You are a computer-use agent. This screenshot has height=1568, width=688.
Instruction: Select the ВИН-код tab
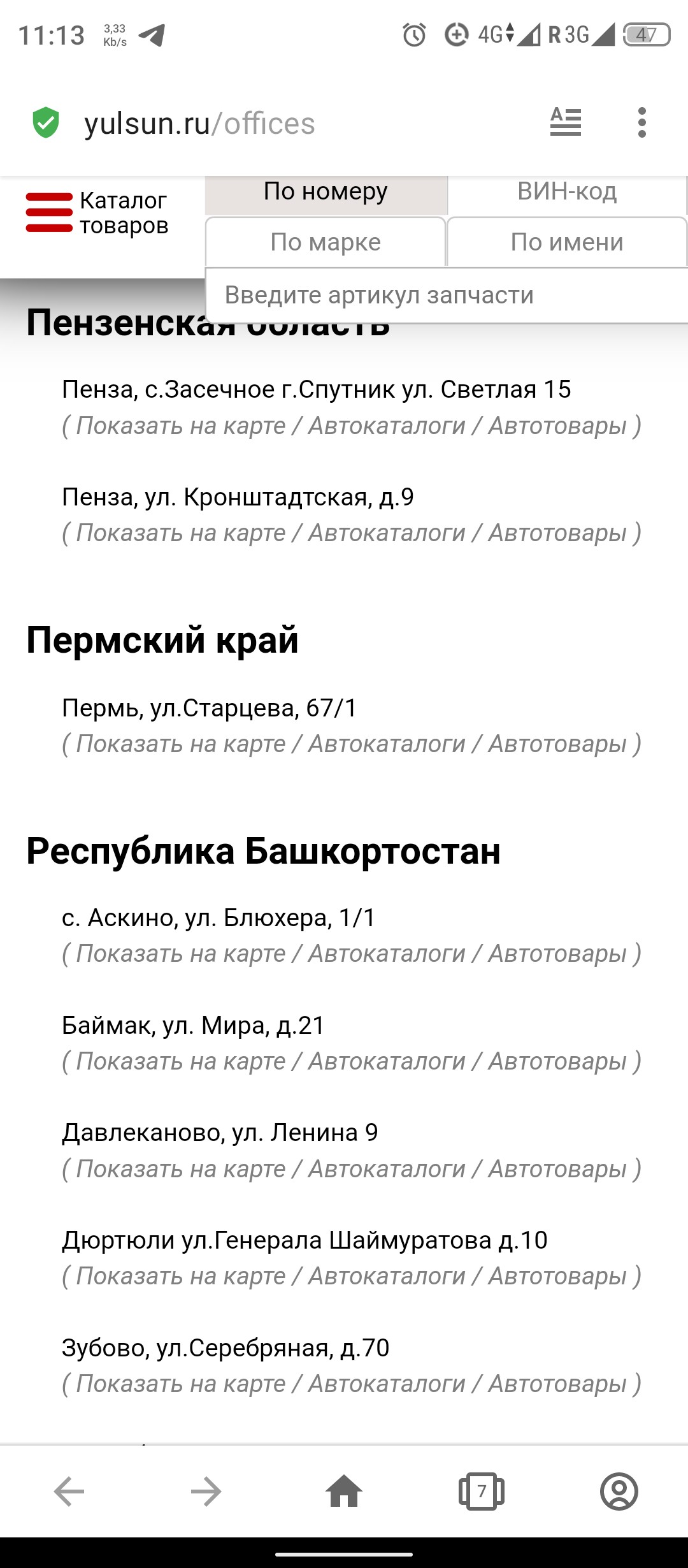click(x=567, y=194)
